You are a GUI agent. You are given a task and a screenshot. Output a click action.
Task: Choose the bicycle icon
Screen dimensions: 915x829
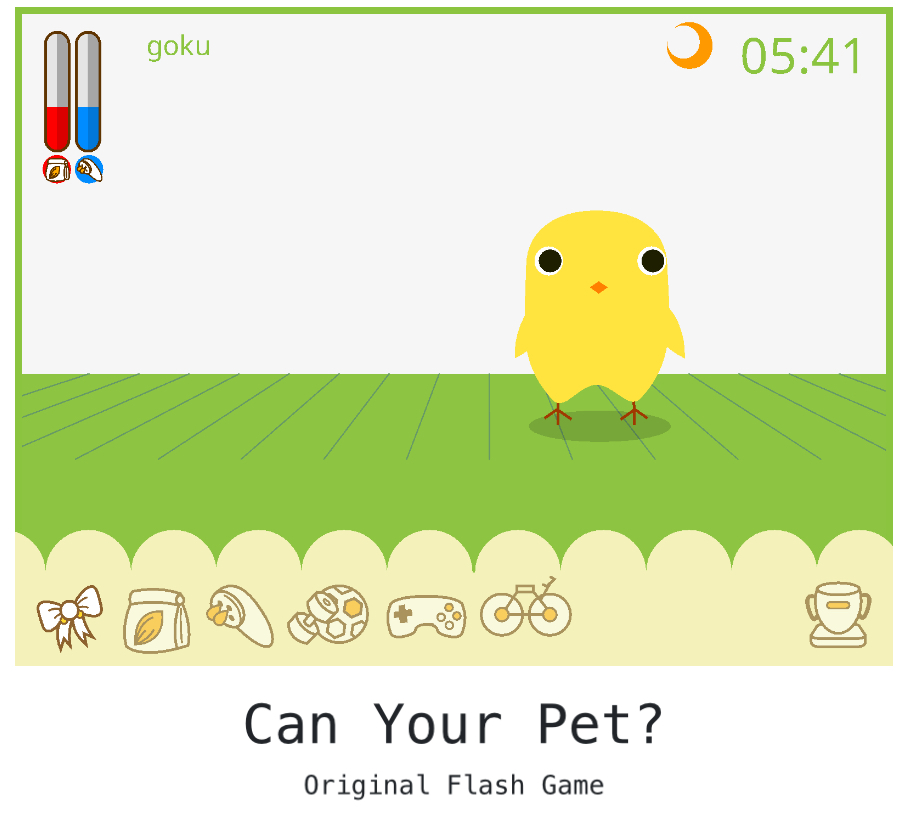click(x=525, y=610)
